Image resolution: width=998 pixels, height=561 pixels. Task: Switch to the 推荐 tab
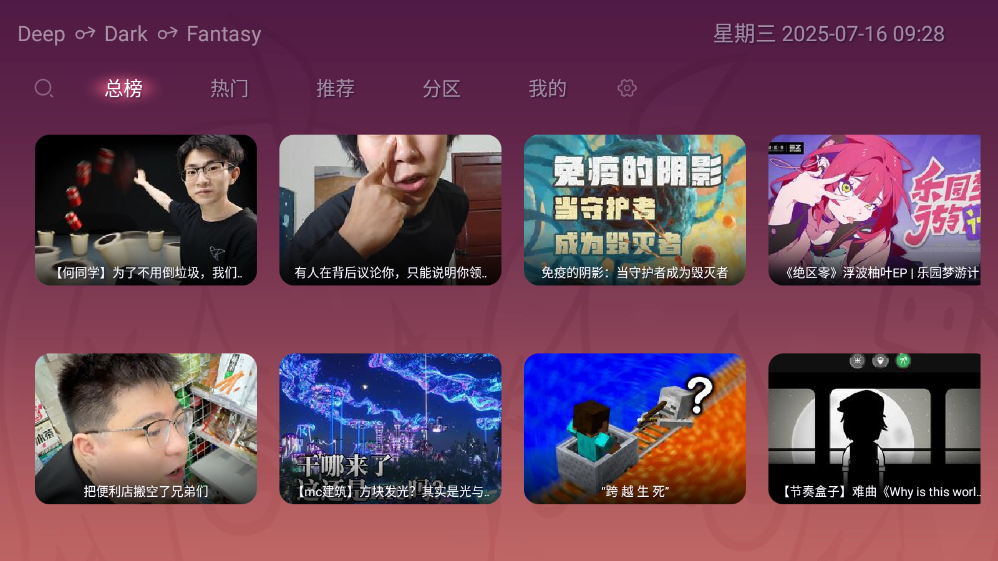pyautogui.click(x=335, y=88)
